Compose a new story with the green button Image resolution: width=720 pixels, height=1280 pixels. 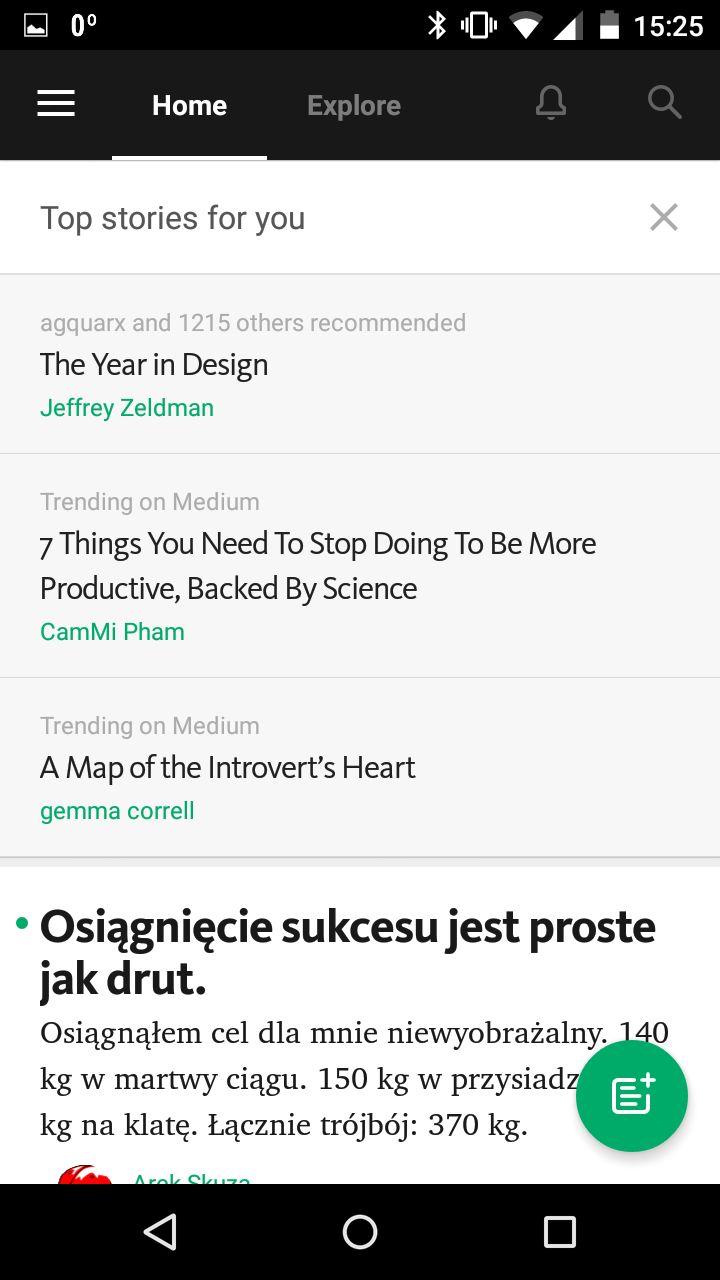pos(632,1096)
